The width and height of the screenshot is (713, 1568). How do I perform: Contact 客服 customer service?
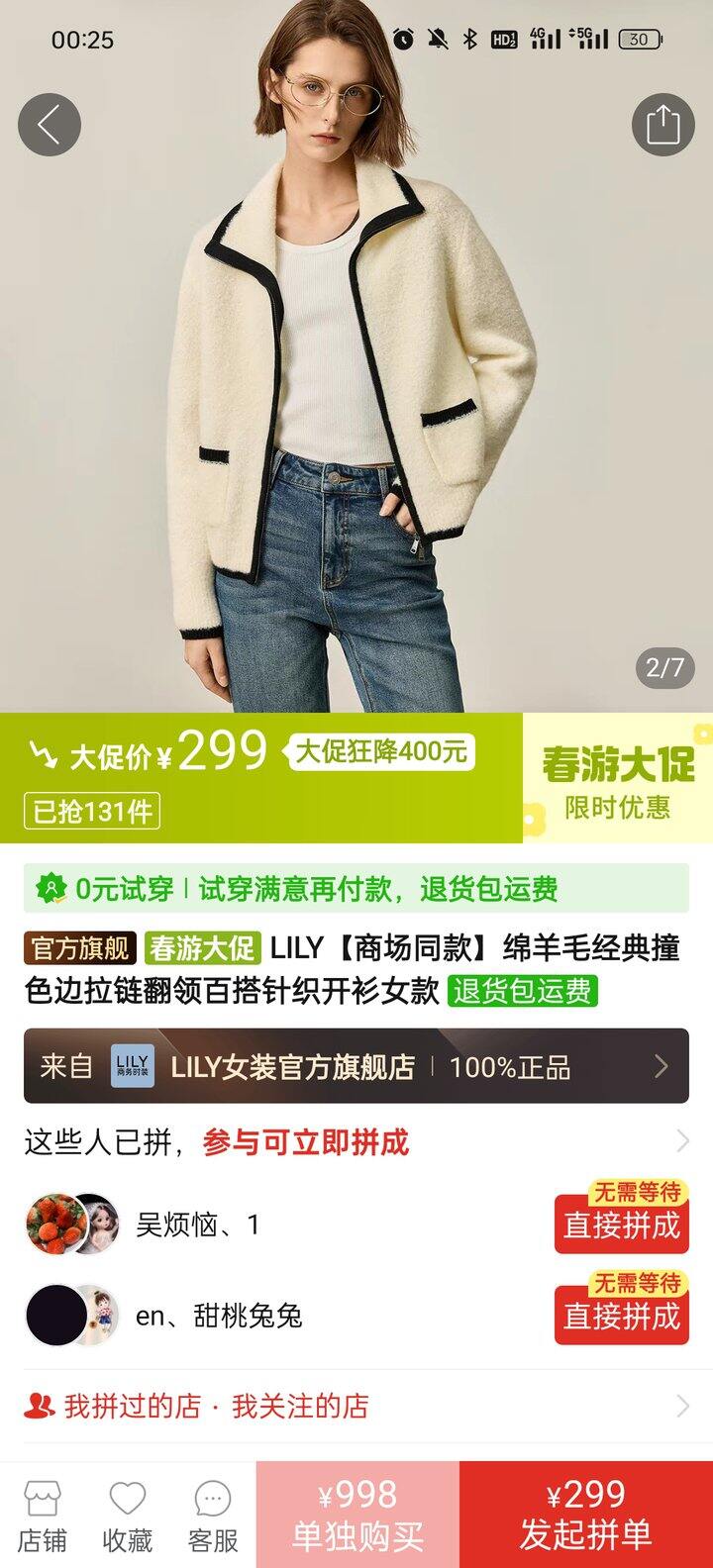(213, 1517)
